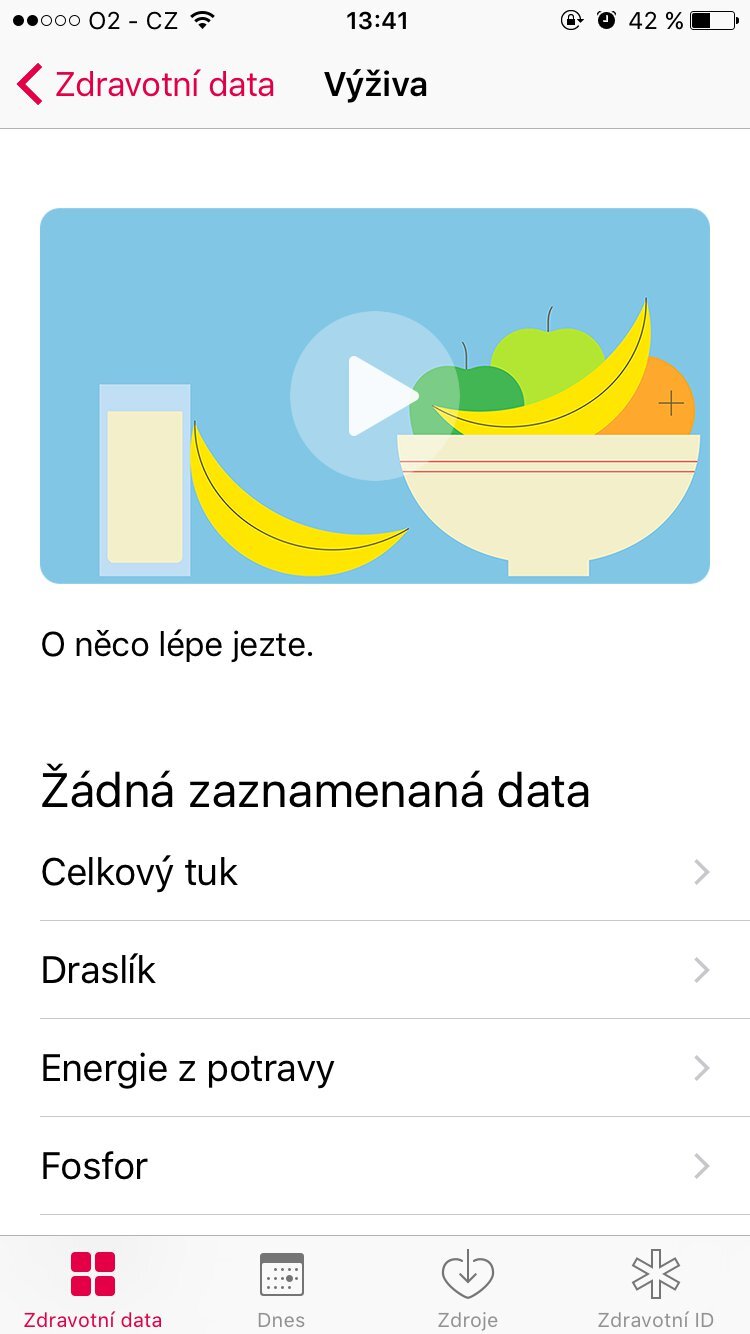Viewport: 750px width, 1334px height.
Task: Switch to the Zdroje tab
Action: [x=468, y=1287]
